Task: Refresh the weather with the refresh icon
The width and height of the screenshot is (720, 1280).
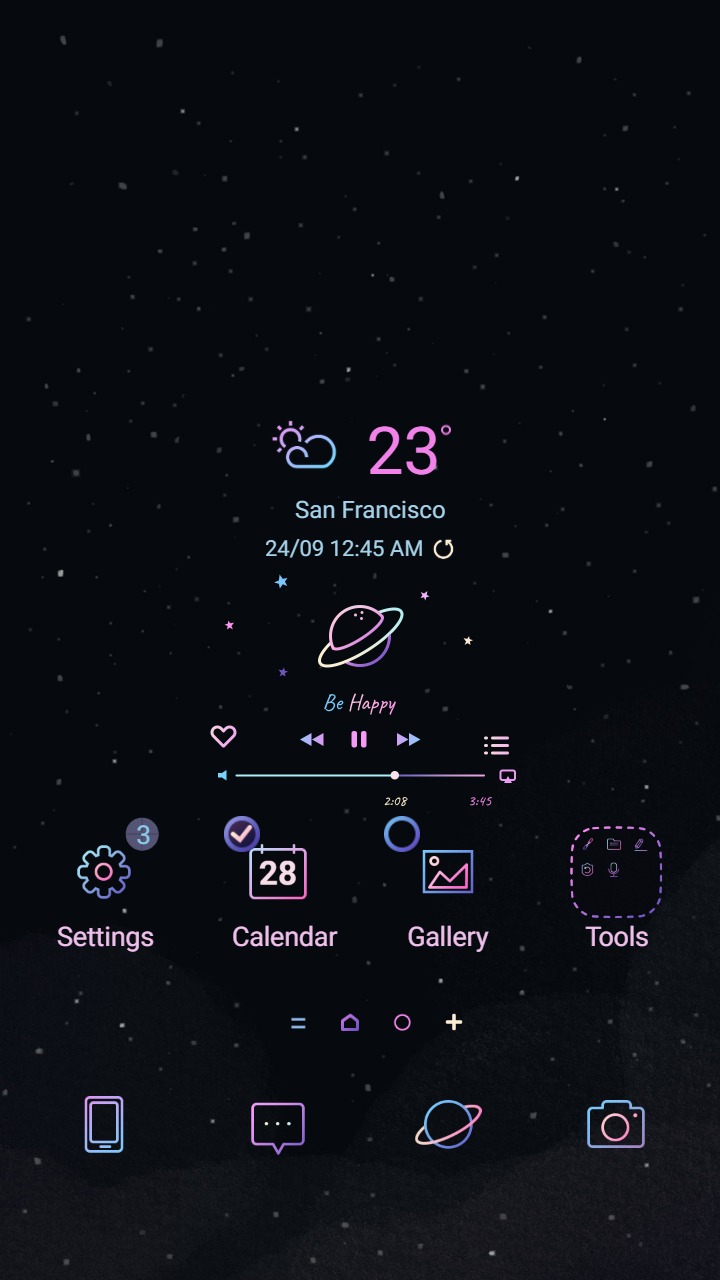Action: [443, 548]
